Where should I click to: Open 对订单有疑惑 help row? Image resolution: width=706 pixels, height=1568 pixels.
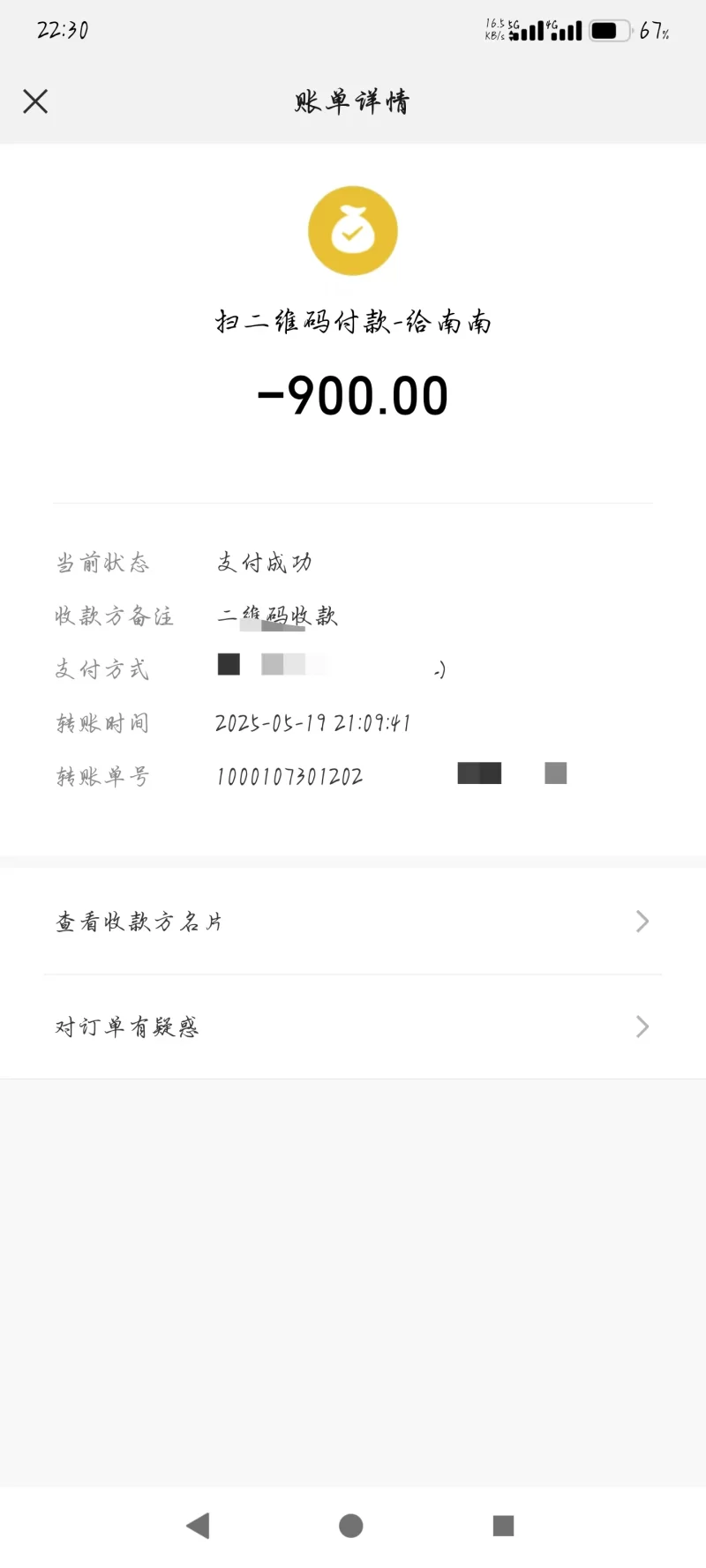[353, 1027]
